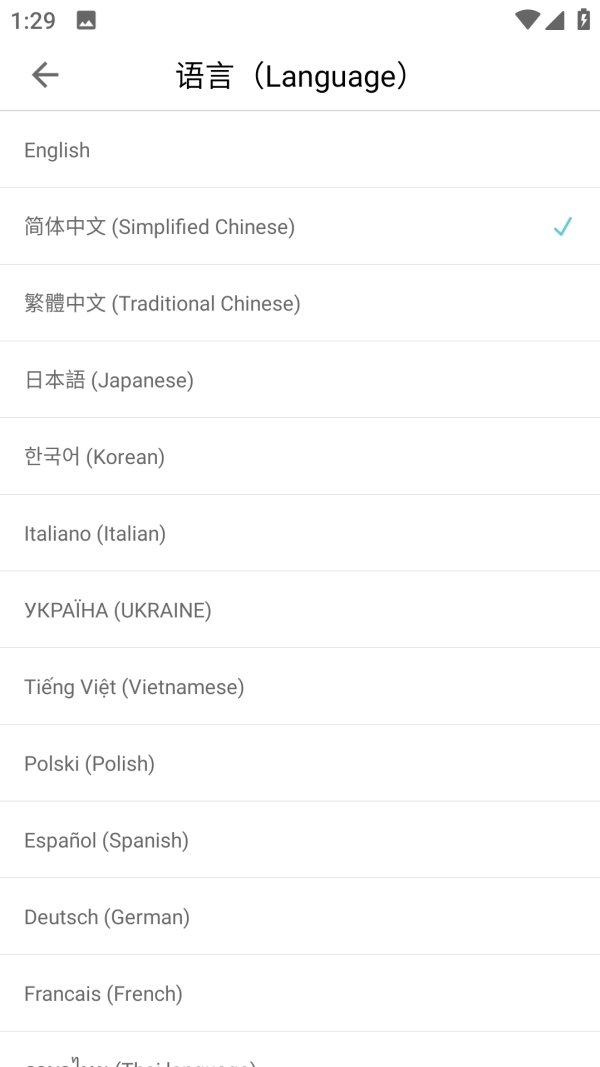Go back from the Language screen

click(45, 75)
